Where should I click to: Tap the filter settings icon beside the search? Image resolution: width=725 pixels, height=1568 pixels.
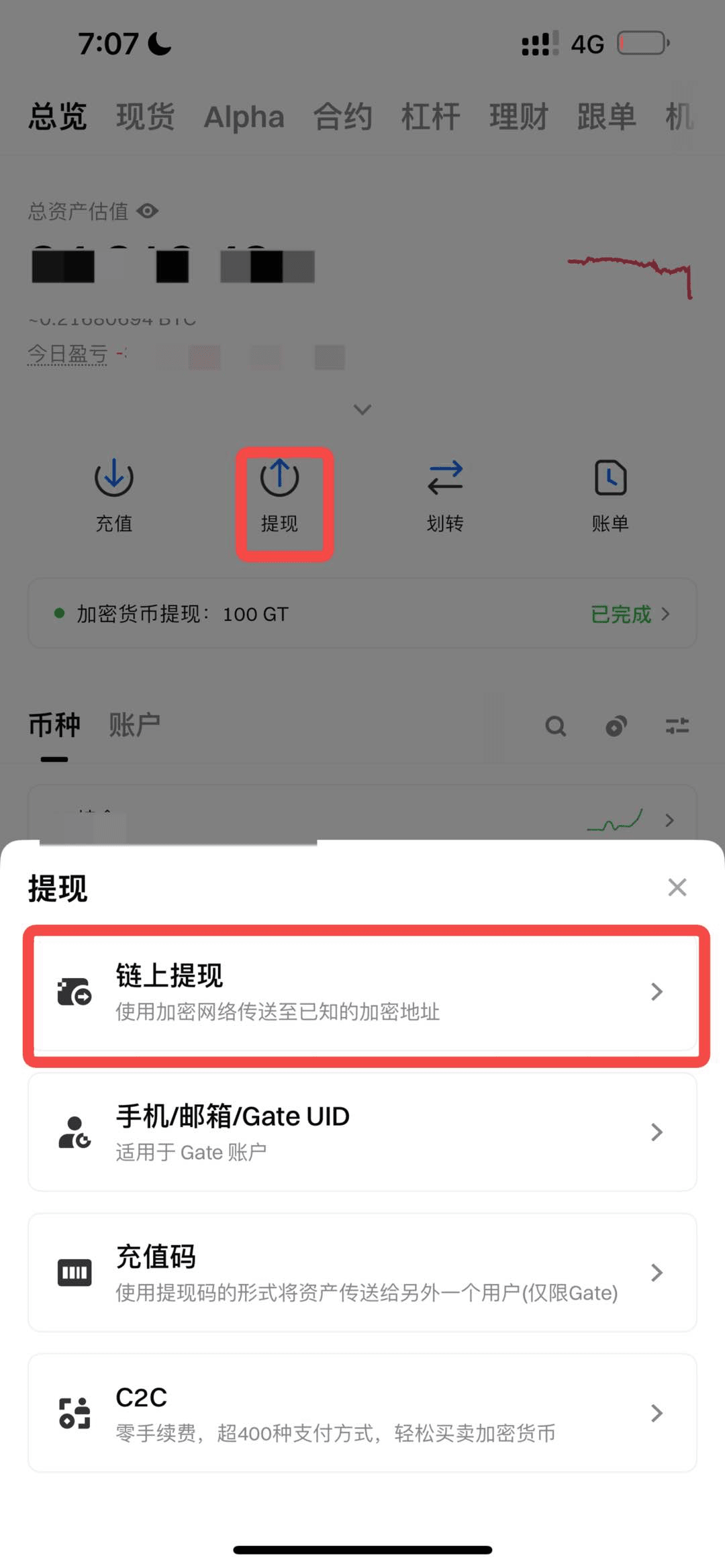[678, 726]
